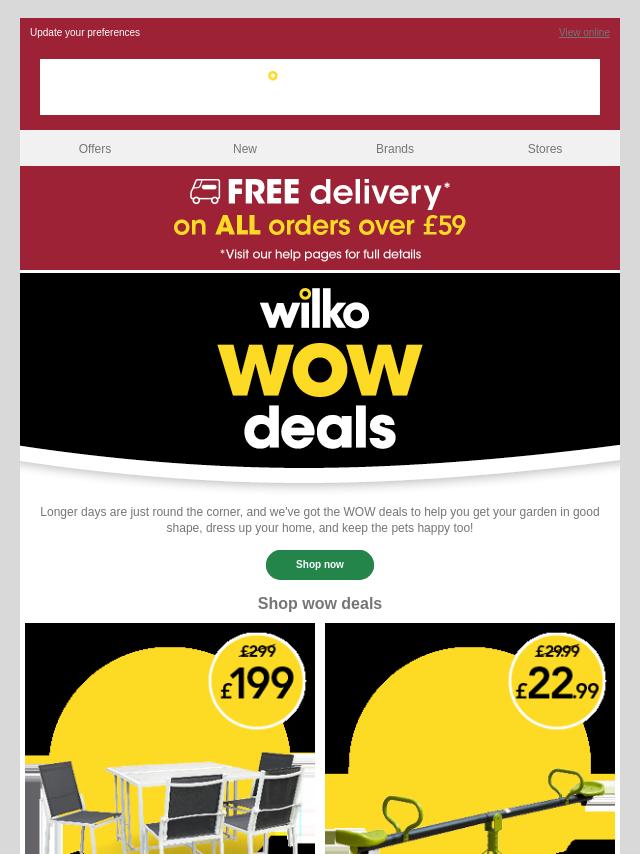Tap the View online link

pyautogui.click(x=584, y=33)
